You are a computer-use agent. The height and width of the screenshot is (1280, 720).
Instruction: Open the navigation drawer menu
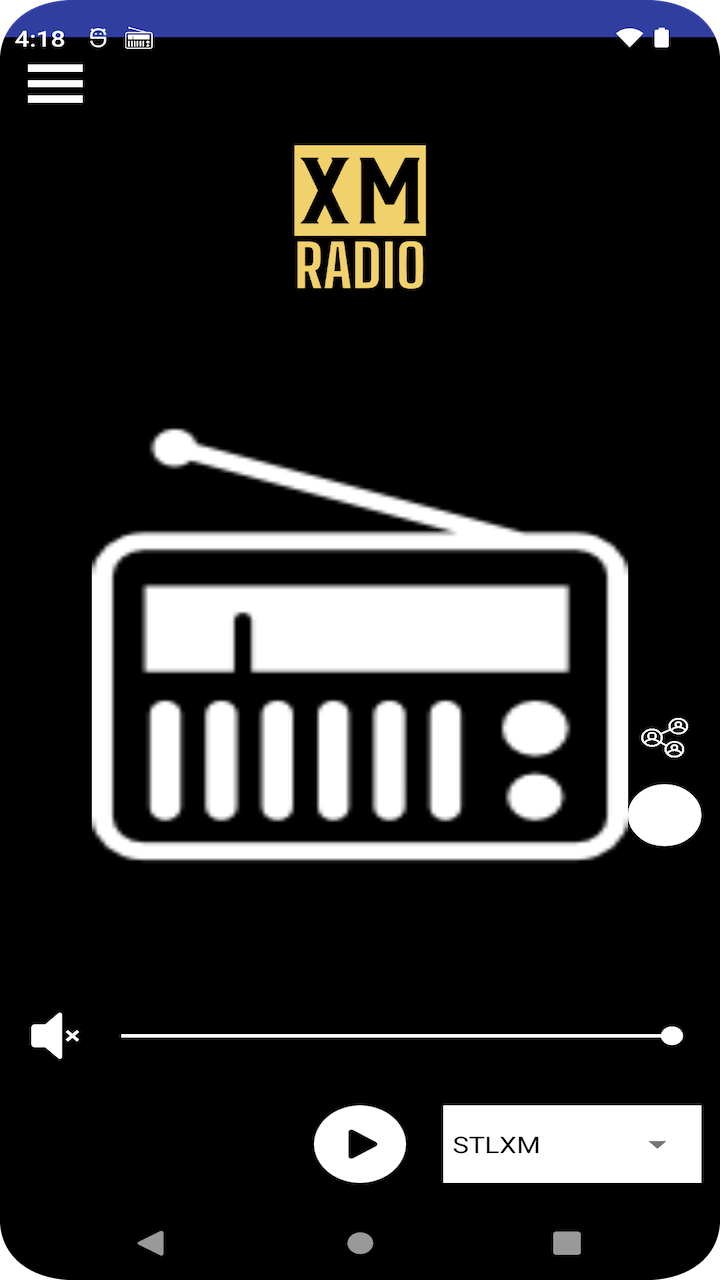click(x=55, y=84)
